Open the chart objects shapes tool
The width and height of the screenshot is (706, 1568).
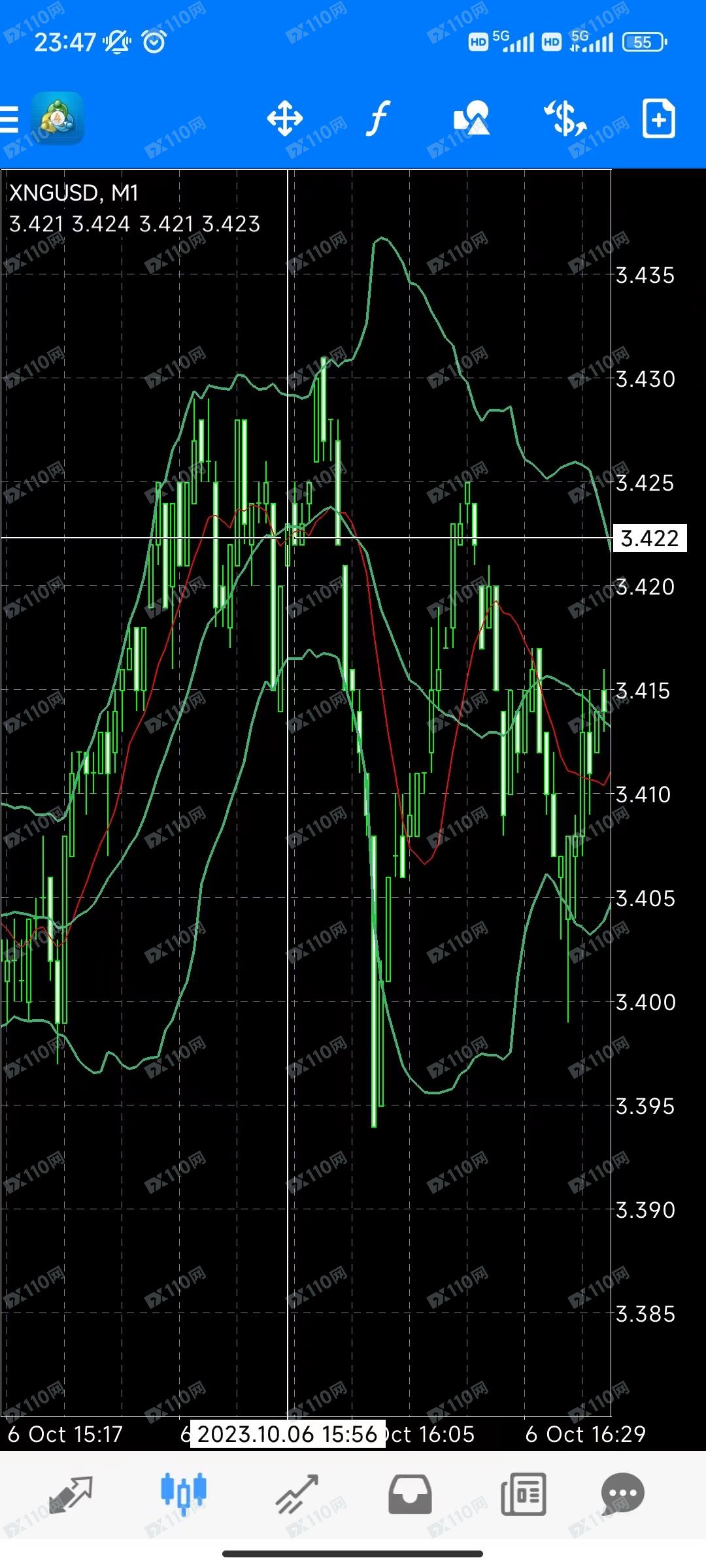(471, 118)
